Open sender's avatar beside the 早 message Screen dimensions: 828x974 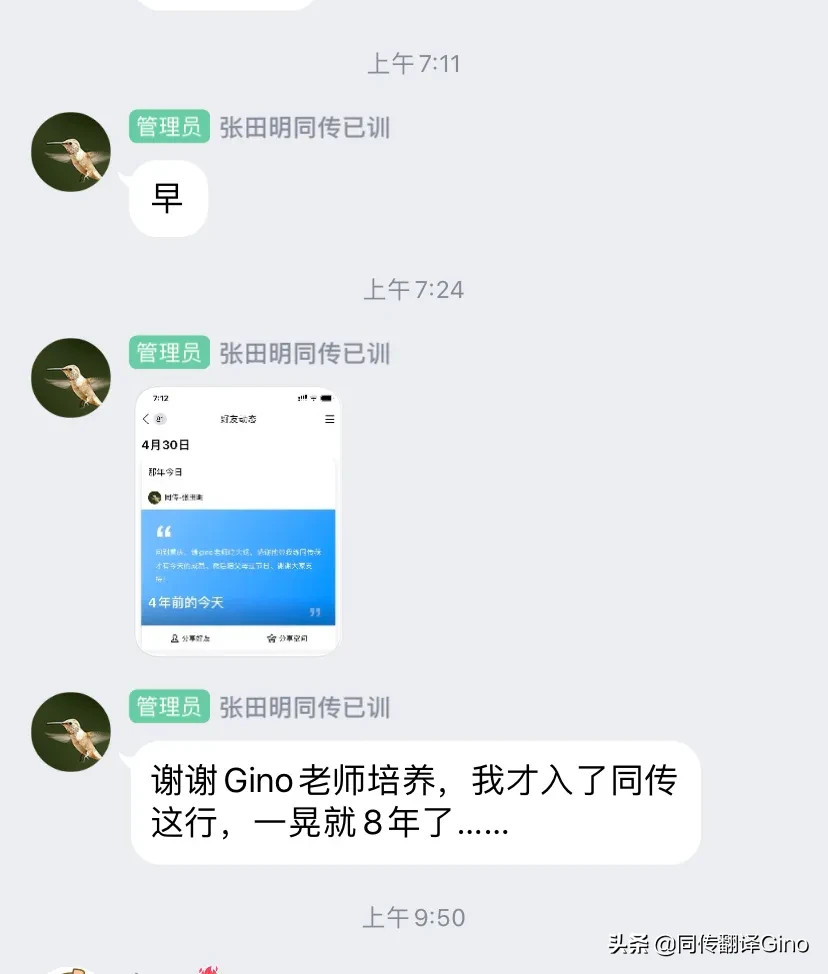click(x=71, y=152)
